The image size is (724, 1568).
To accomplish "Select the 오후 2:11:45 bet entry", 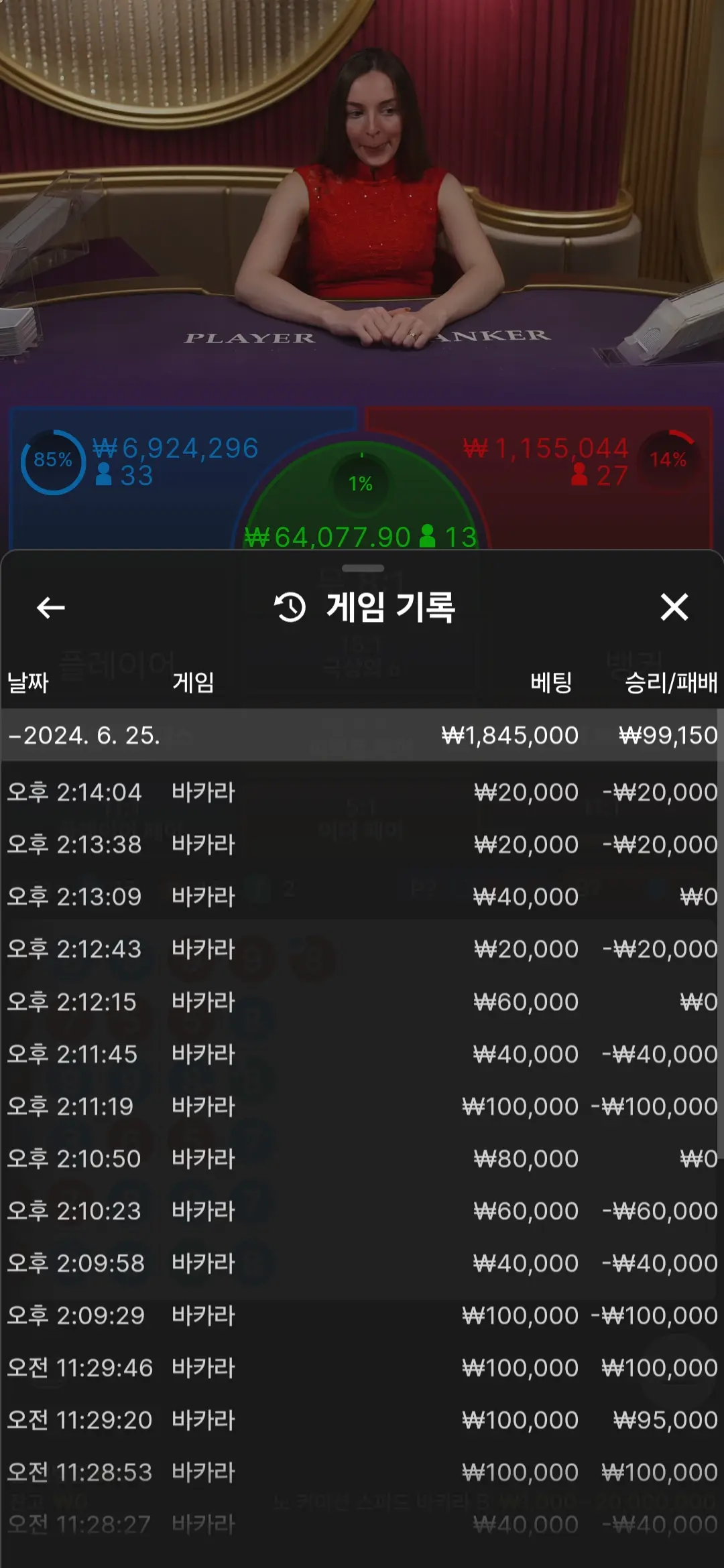I will pyautogui.click(x=361, y=1054).
